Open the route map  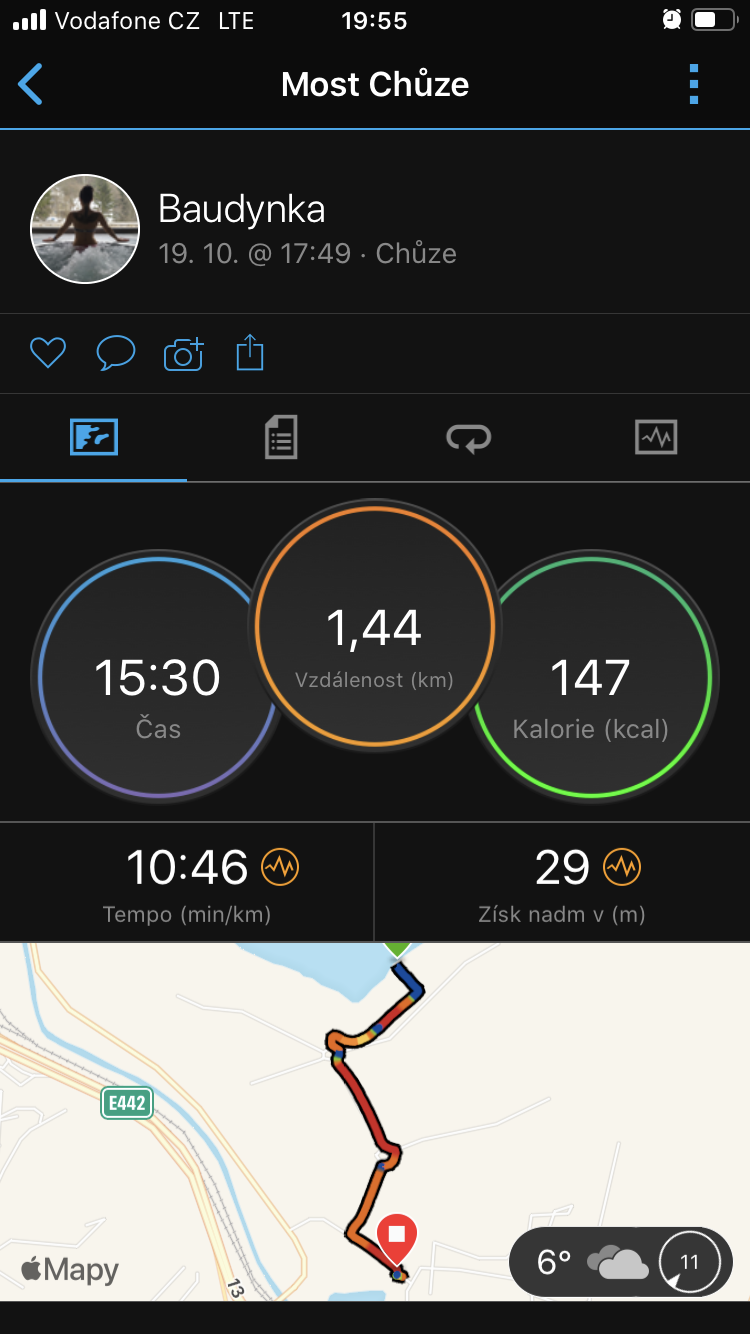[x=375, y=1121]
